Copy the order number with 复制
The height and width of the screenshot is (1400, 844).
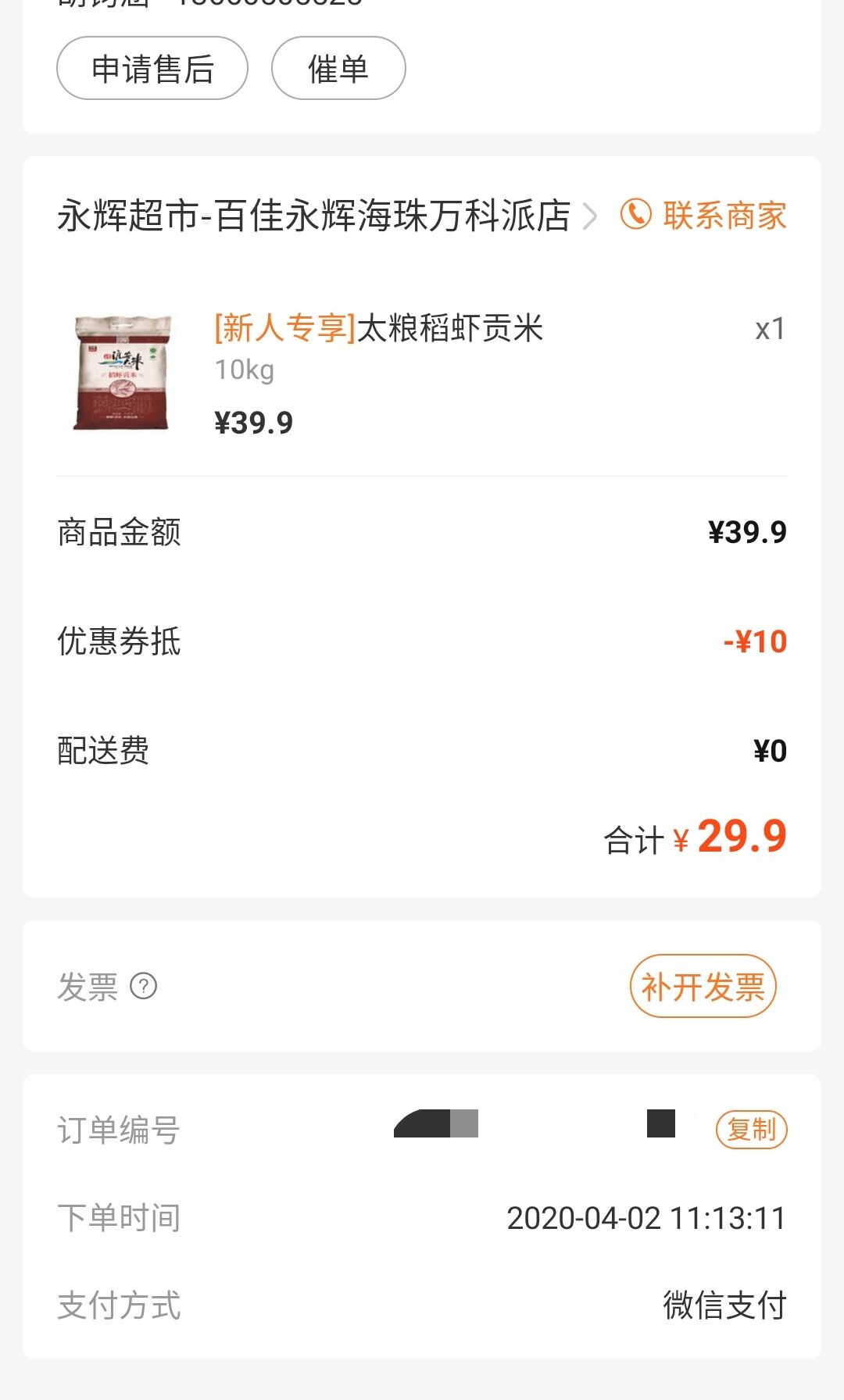751,1130
